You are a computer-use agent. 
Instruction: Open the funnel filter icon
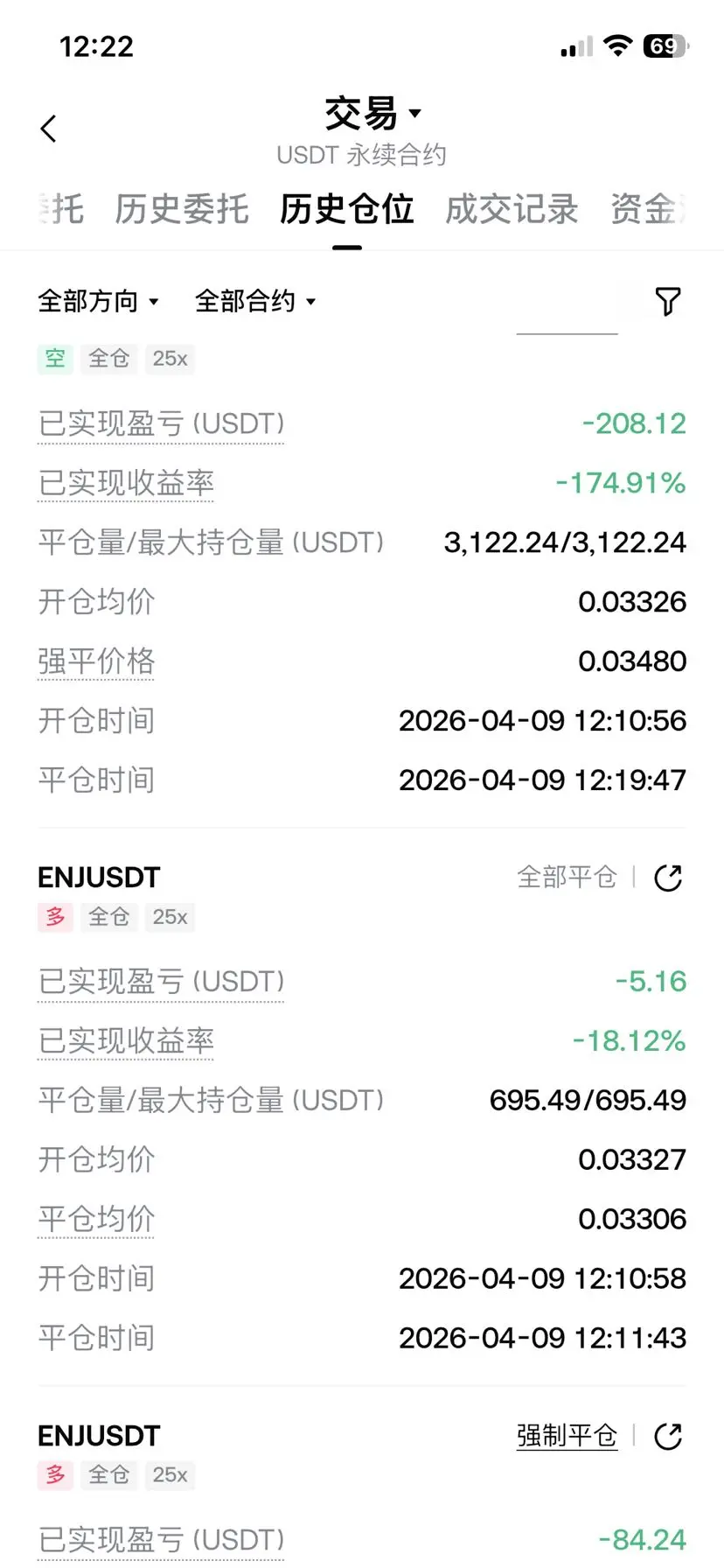(668, 302)
